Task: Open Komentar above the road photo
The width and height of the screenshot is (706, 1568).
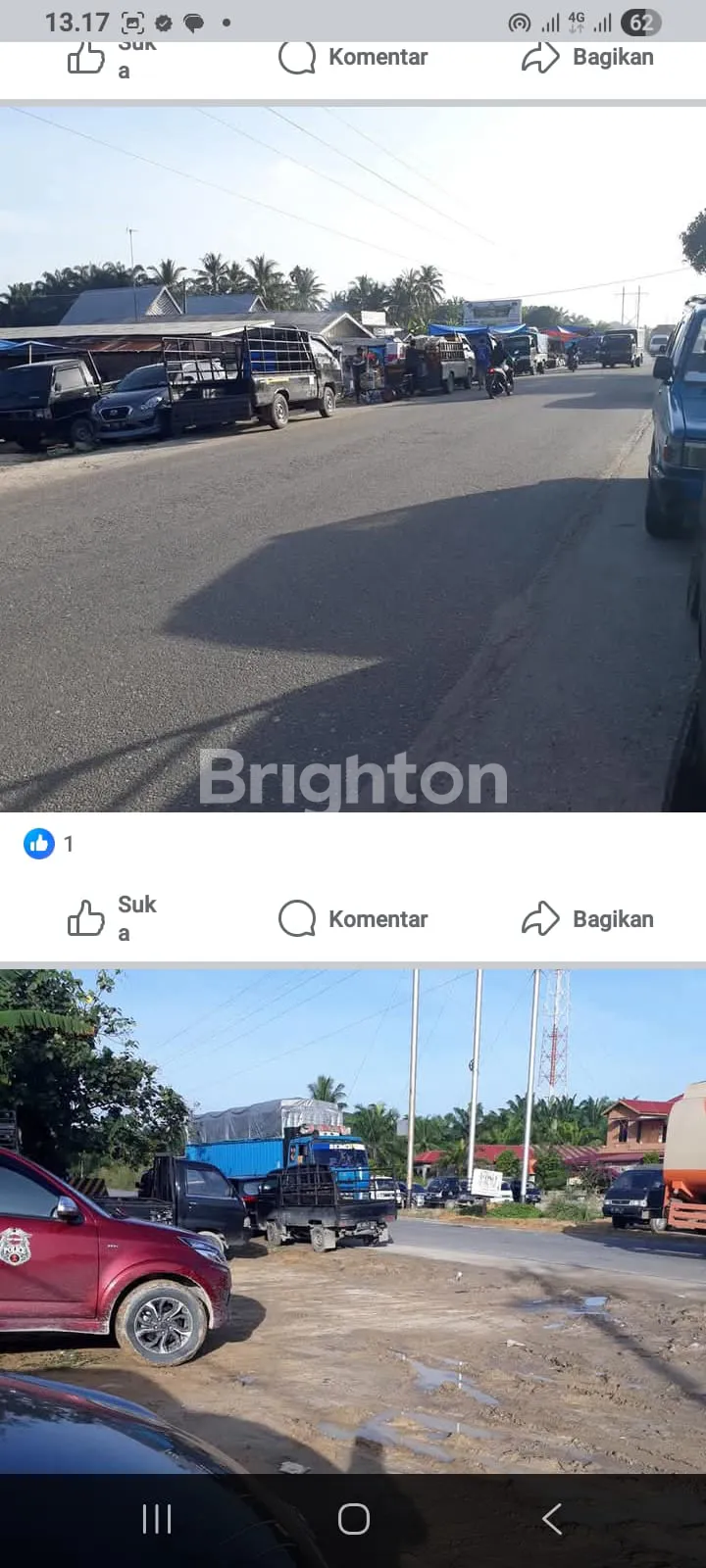Action: tap(354, 58)
